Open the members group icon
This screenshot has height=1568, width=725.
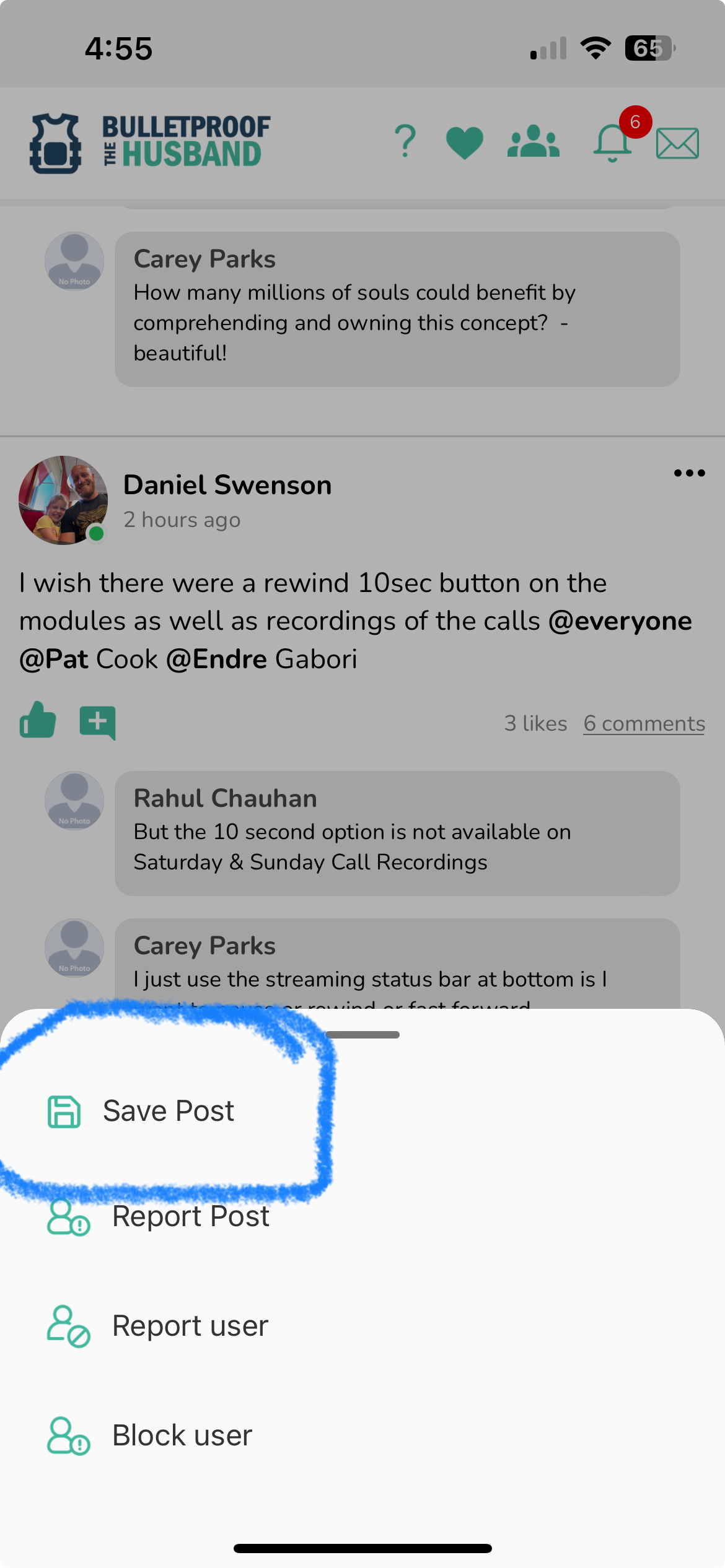533,142
